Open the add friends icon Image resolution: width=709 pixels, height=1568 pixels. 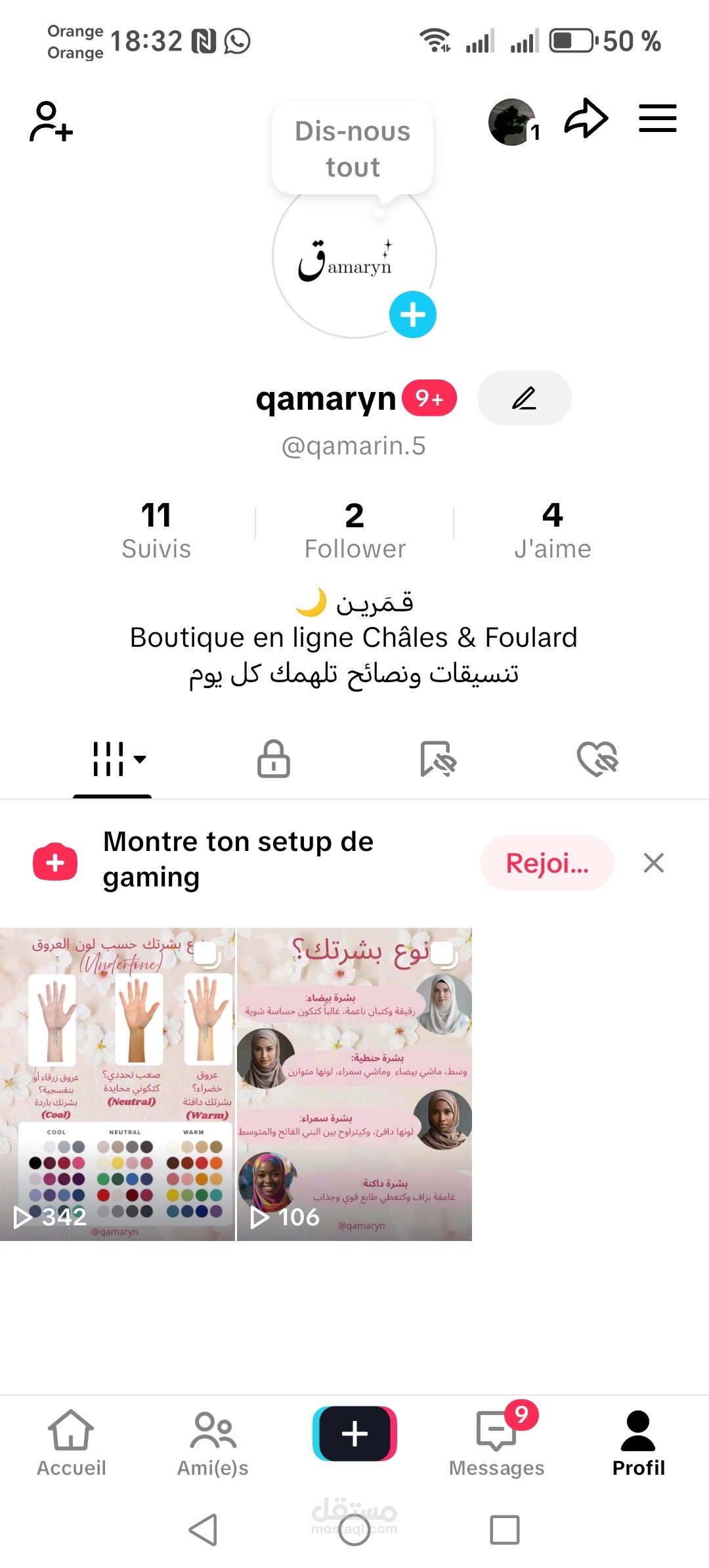pos(51,121)
